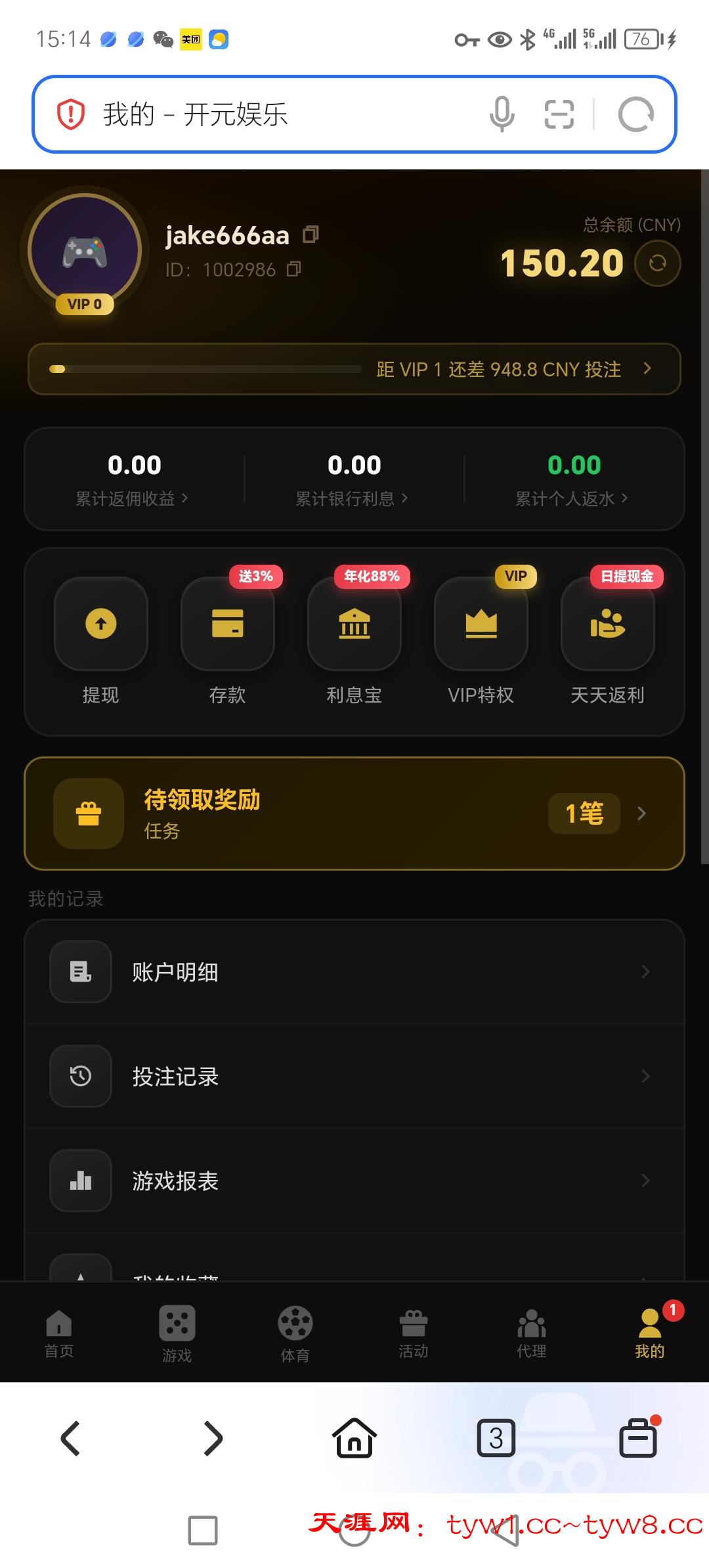Open 游戏报表 game report
Viewport: 709px width, 1568px height.
[354, 1181]
